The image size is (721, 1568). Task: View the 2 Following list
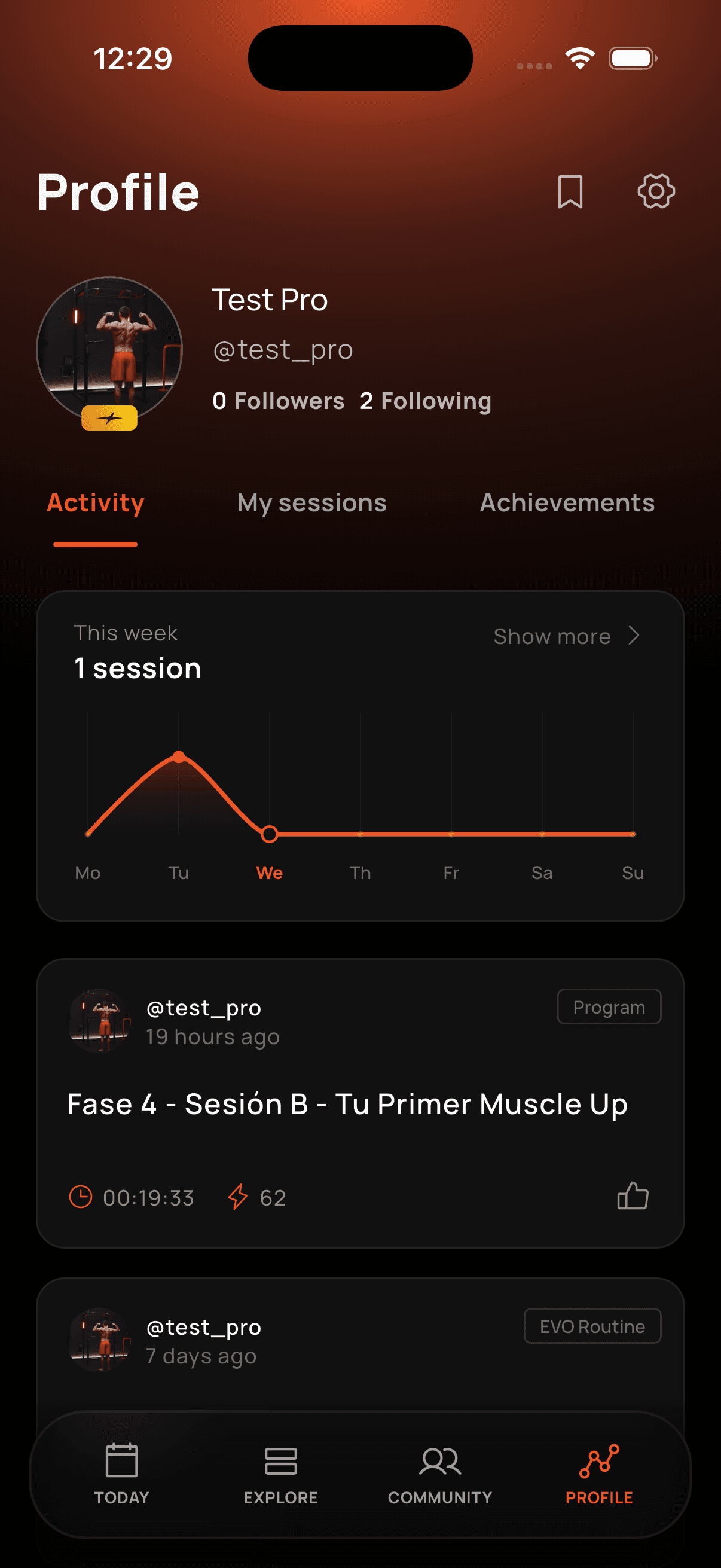(x=425, y=401)
